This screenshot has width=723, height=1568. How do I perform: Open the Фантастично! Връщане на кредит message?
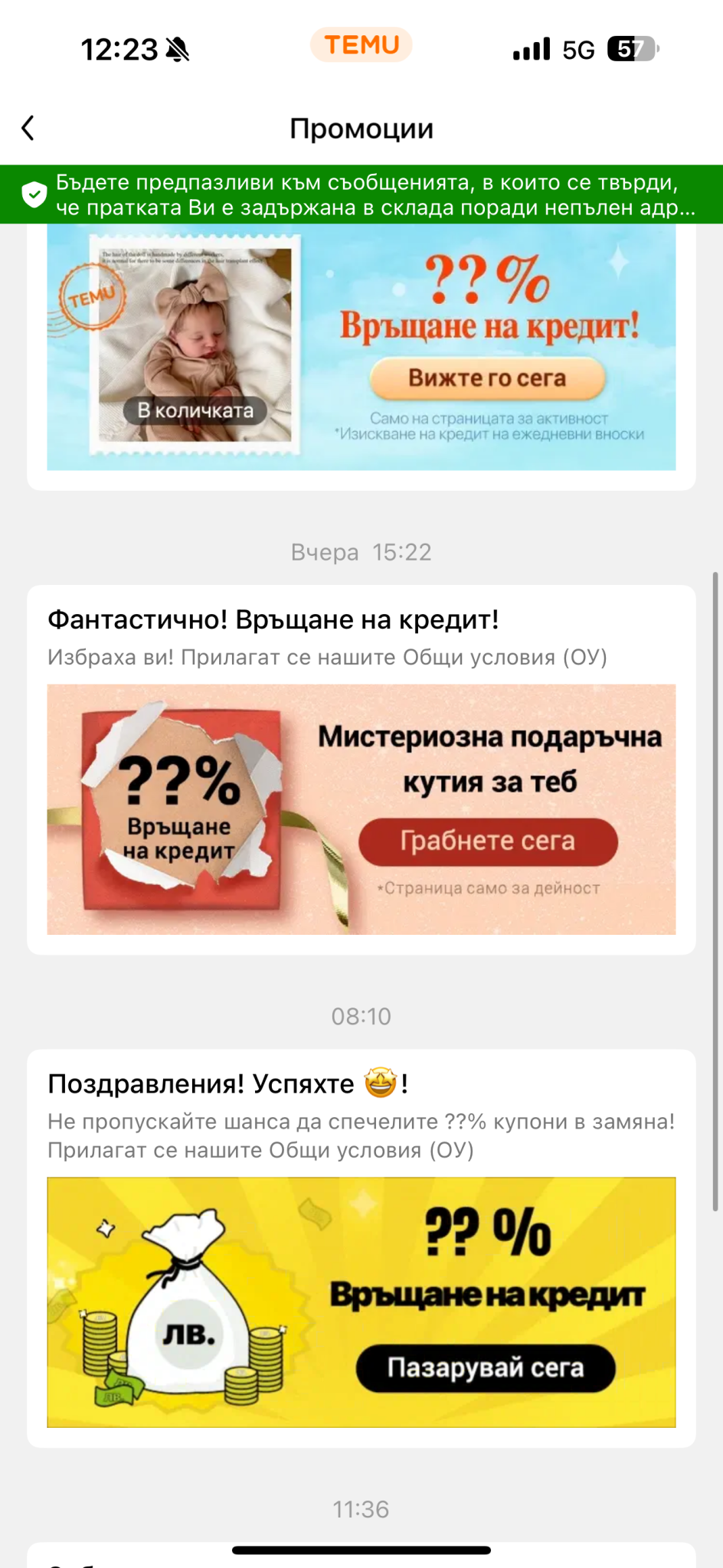point(361,769)
